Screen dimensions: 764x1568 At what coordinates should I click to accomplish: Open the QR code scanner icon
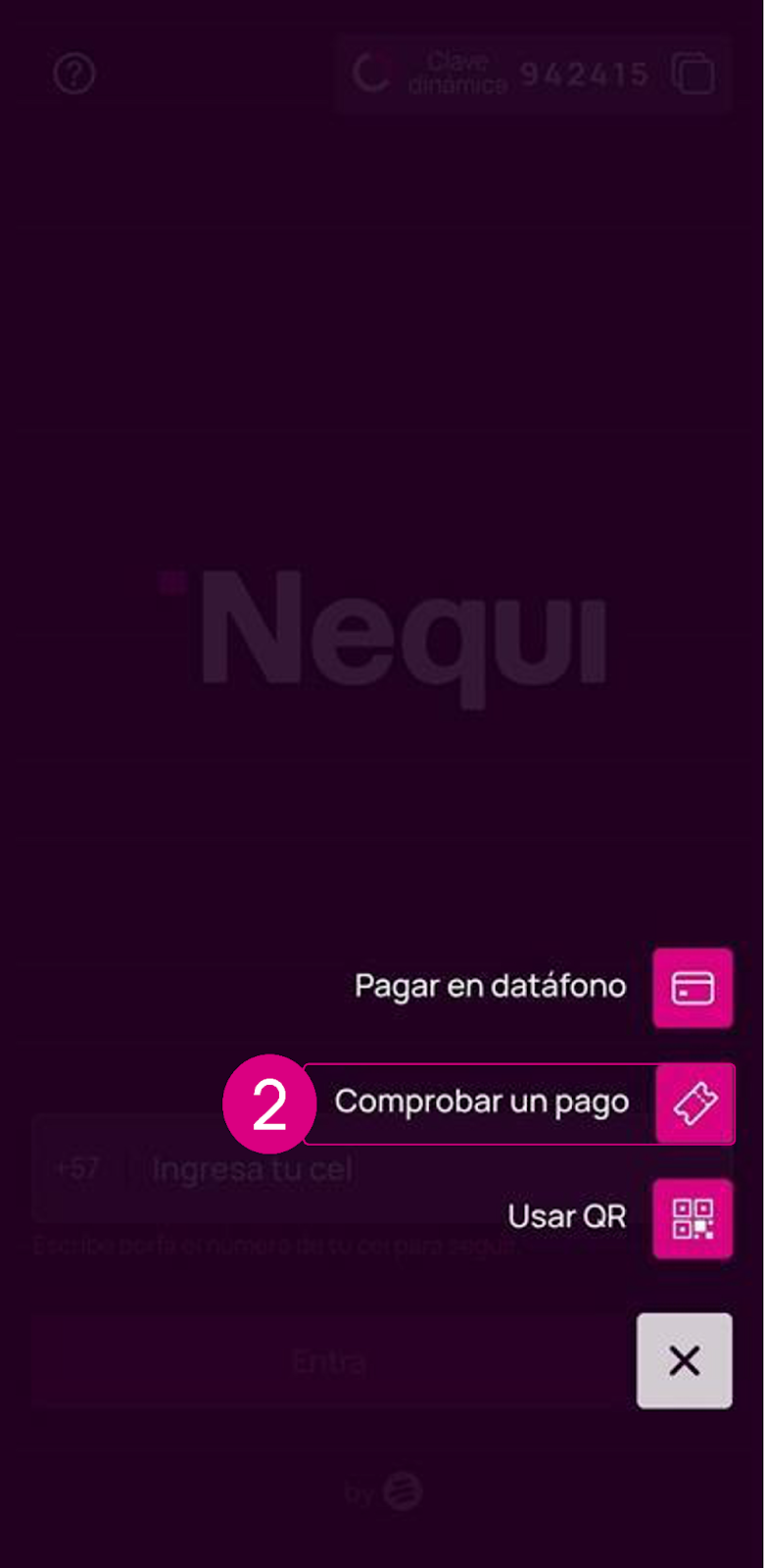tap(692, 1218)
